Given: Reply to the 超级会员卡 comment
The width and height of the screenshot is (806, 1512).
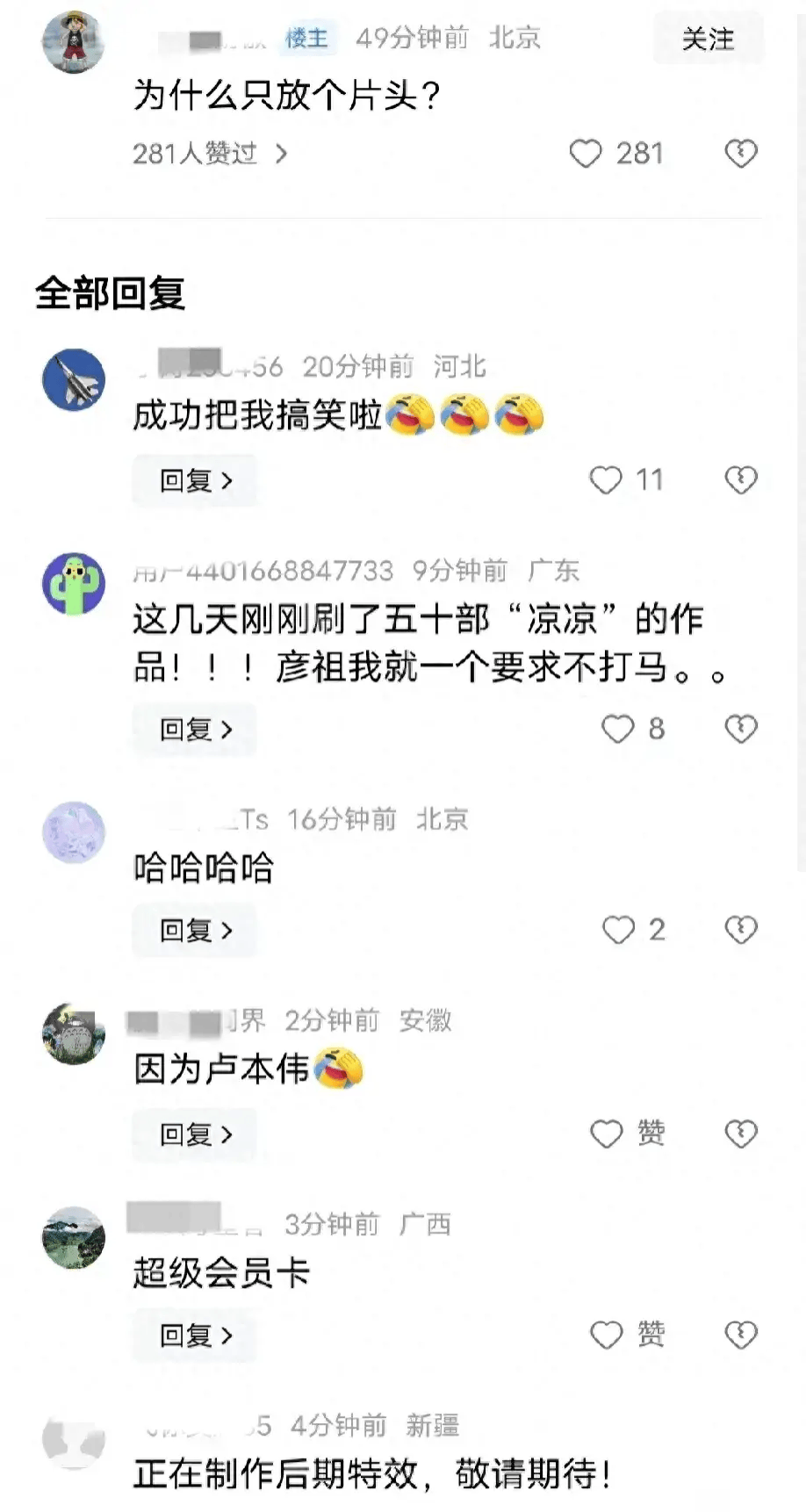Looking at the screenshot, I should [195, 1336].
